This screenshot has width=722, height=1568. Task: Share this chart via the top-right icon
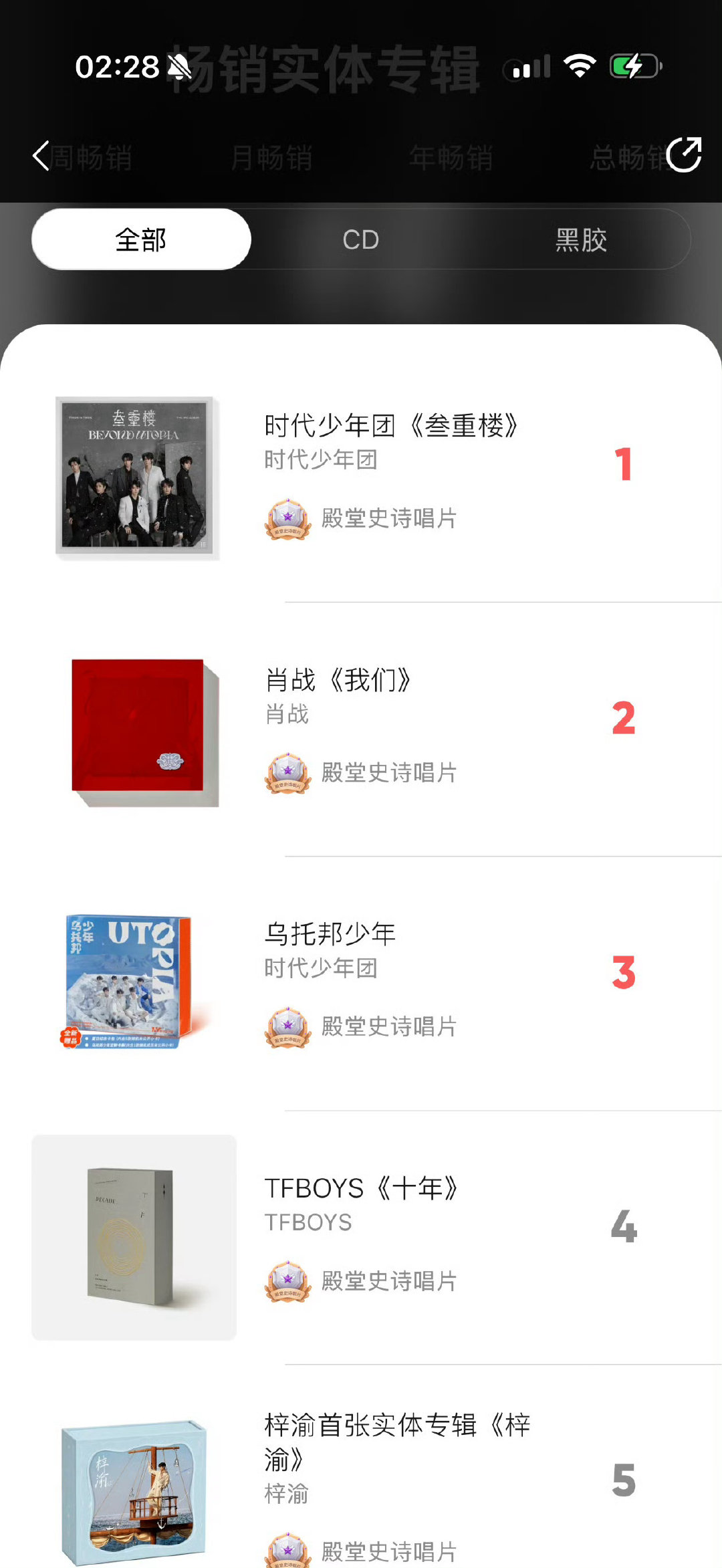(x=684, y=154)
